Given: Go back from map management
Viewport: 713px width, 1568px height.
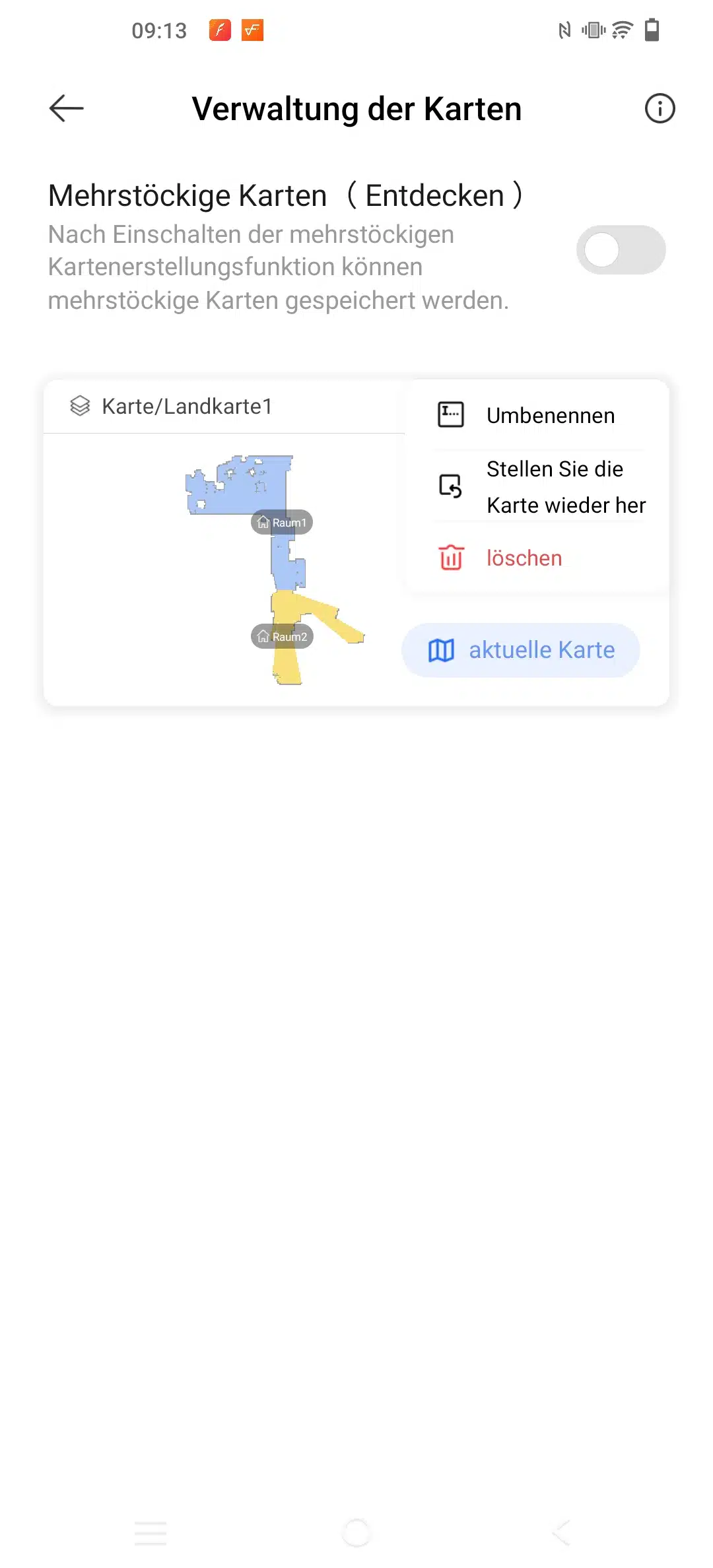Looking at the screenshot, I should point(67,108).
